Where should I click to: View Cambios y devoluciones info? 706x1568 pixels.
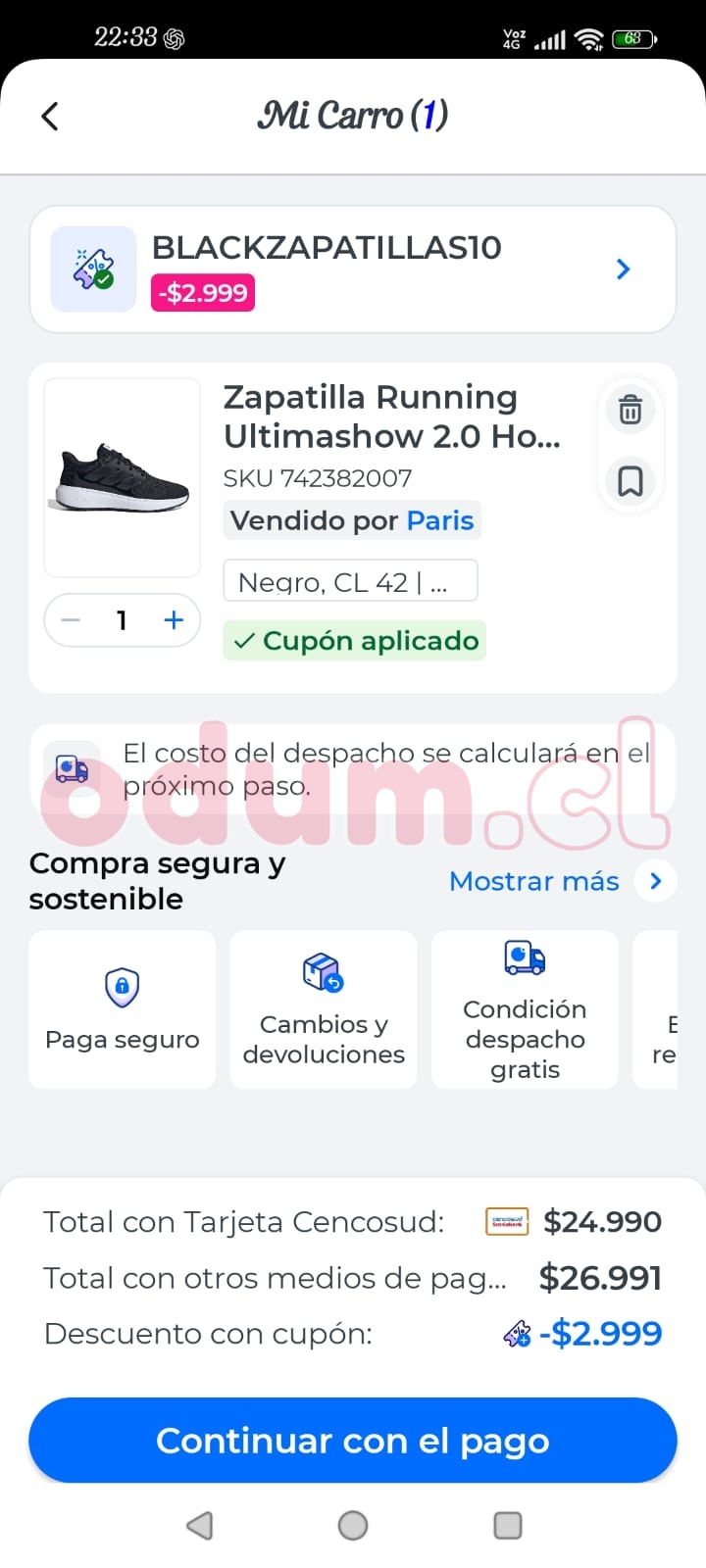pyautogui.click(x=324, y=1009)
